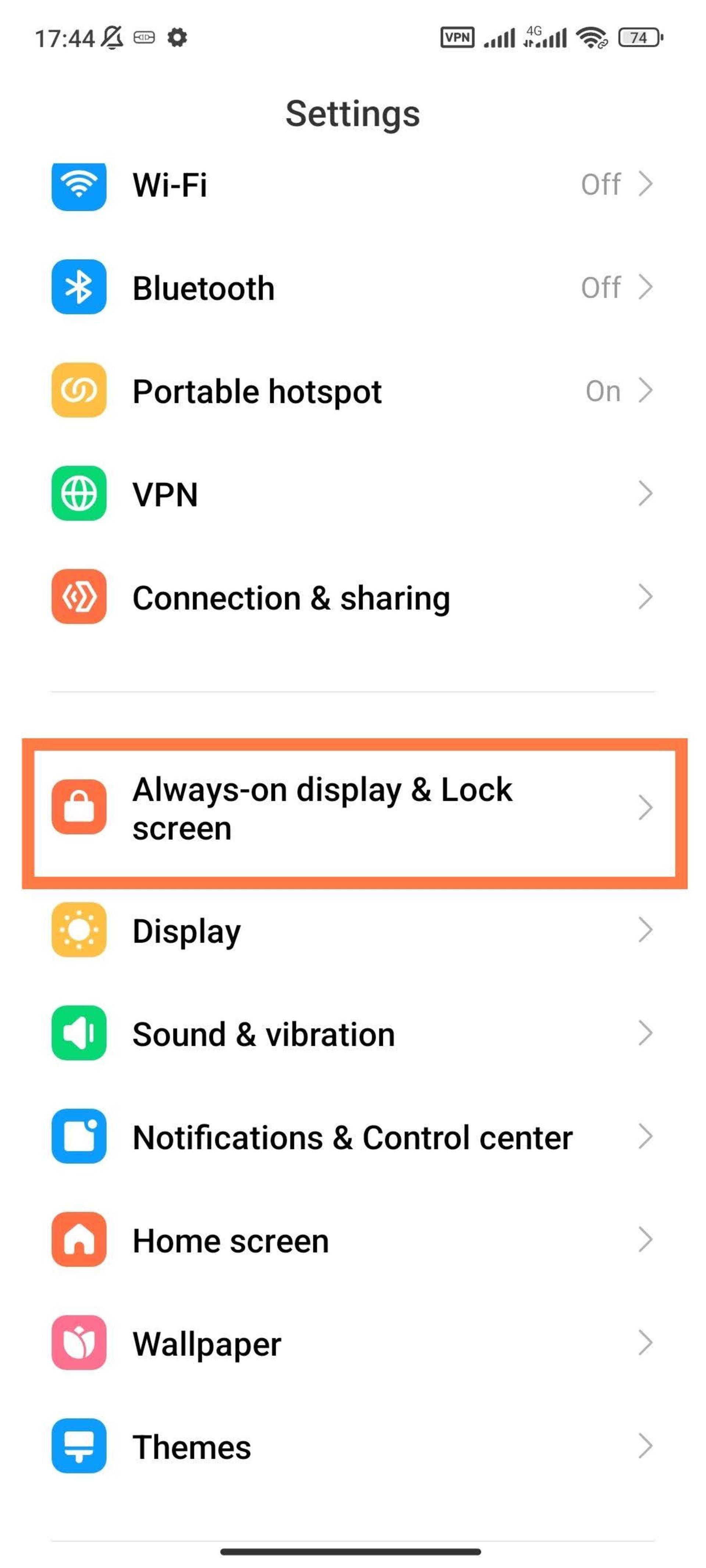Open the Themes row

pyautogui.click(x=353, y=1446)
